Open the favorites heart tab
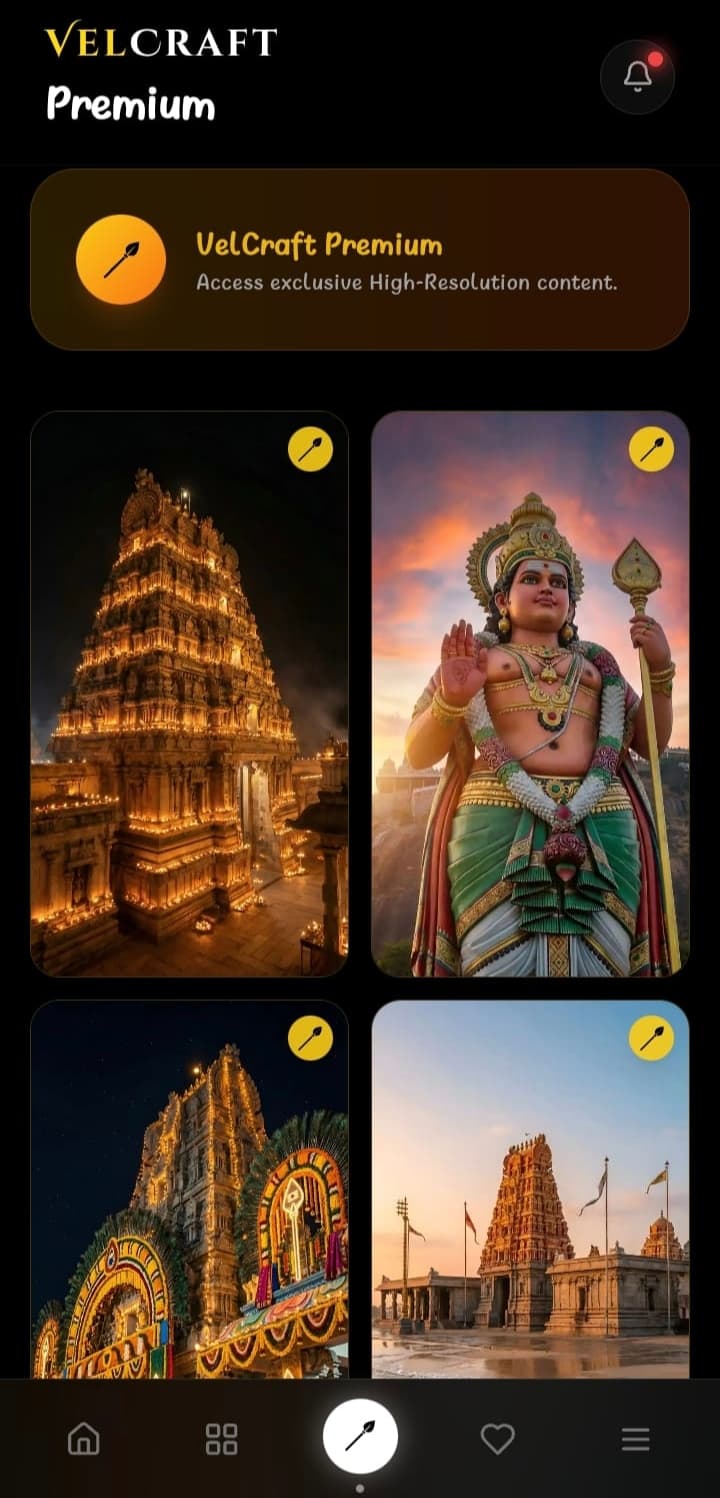The image size is (720, 1498). point(497,1439)
